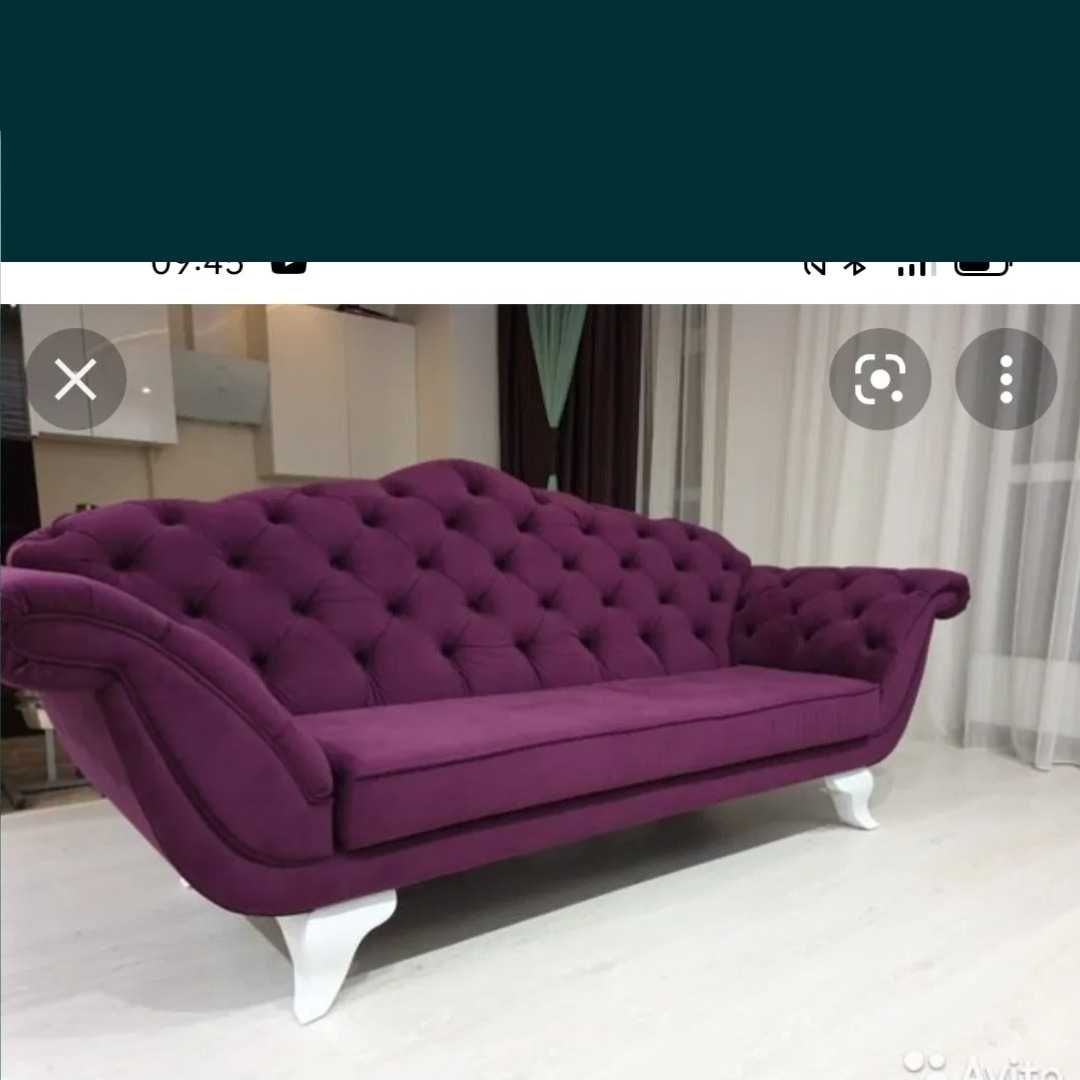The width and height of the screenshot is (1080, 1080).
Task: Search this image with Lens
Action: point(880,379)
